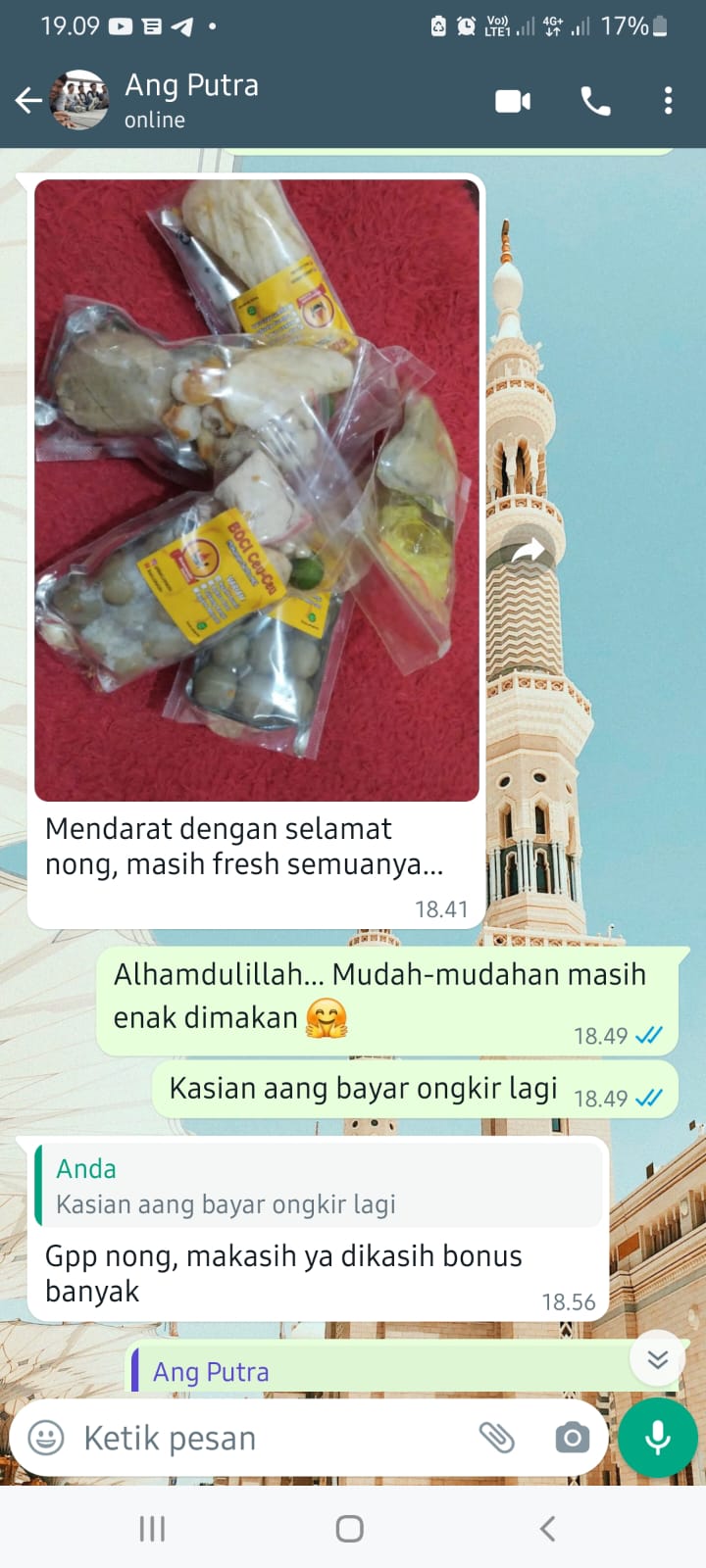Tap the green voice message microphone

pos(658,1438)
